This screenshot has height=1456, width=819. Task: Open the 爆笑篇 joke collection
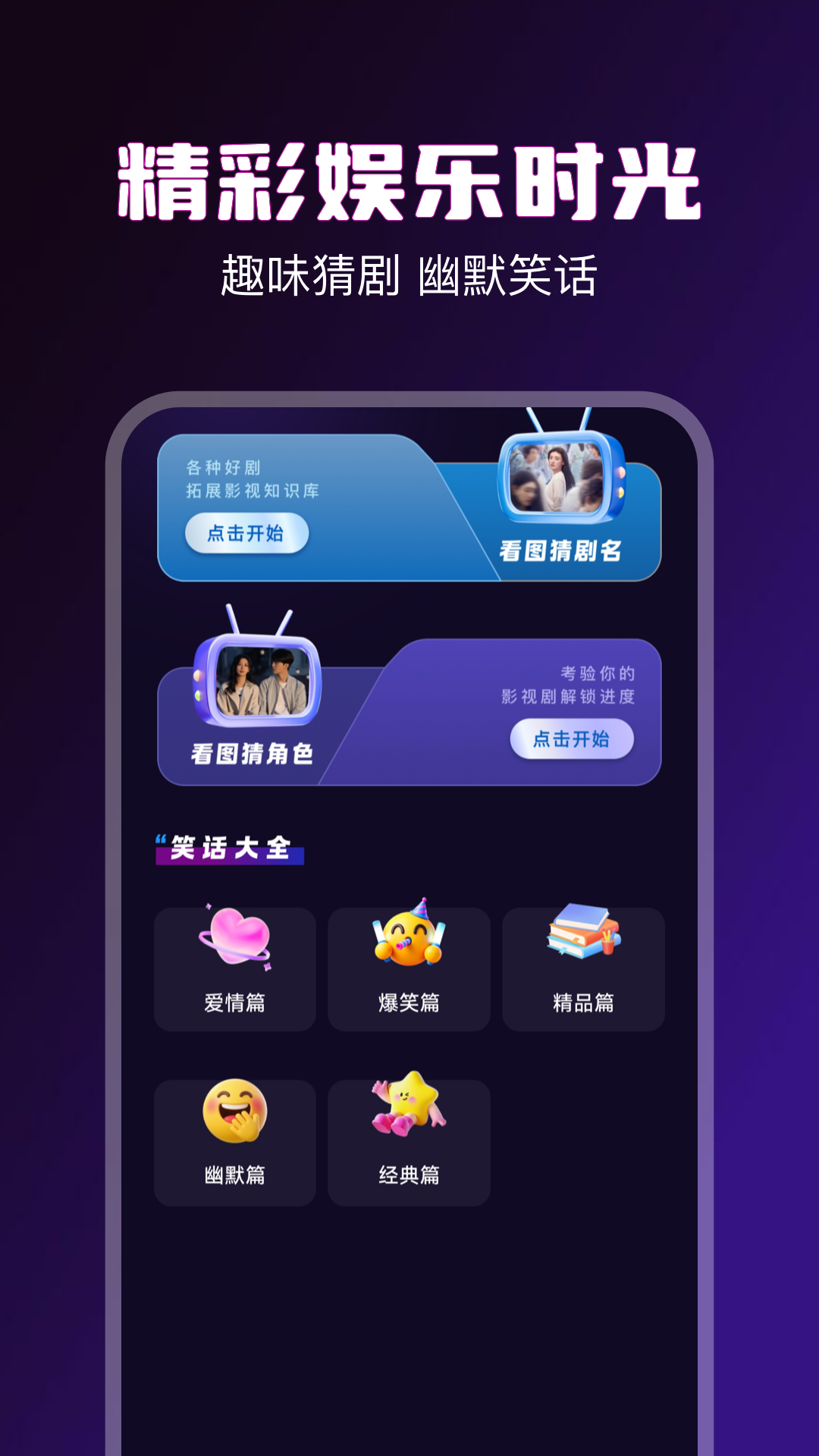pyautogui.click(x=409, y=969)
